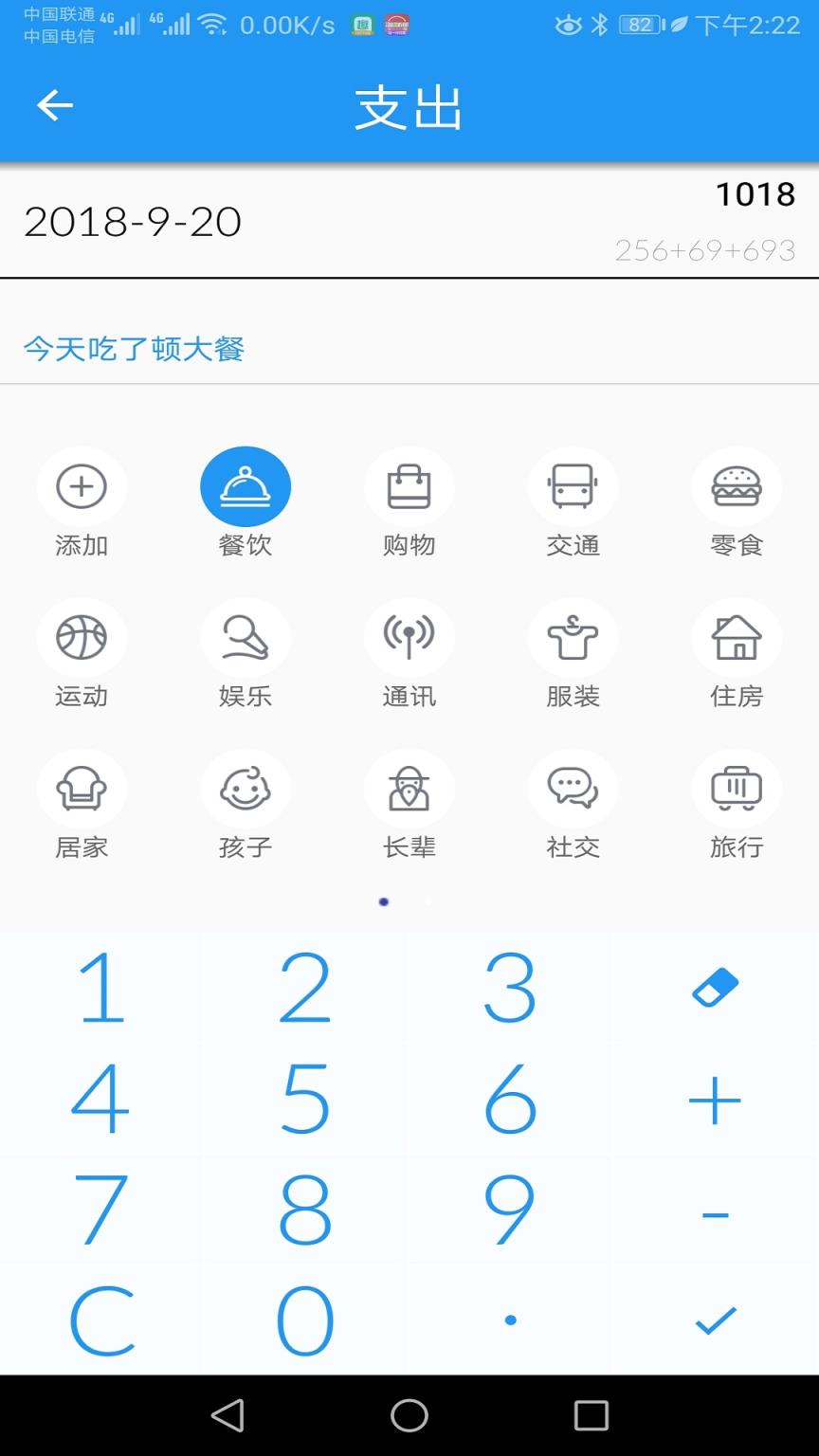The height and width of the screenshot is (1456, 819).
Task: Select the 购物 shopping category icon
Action: [x=409, y=486]
